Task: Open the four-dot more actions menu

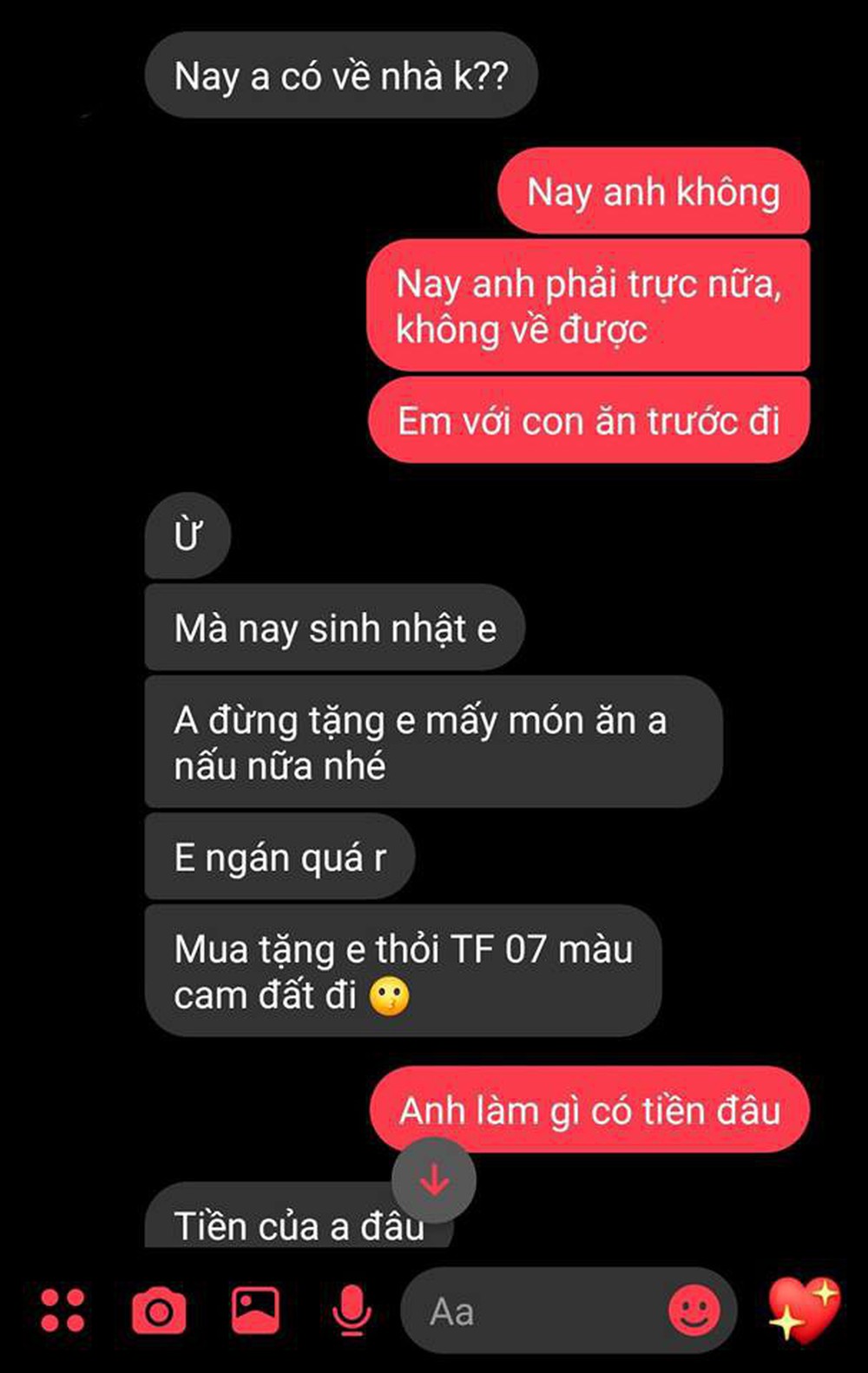Action: coord(63,1311)
